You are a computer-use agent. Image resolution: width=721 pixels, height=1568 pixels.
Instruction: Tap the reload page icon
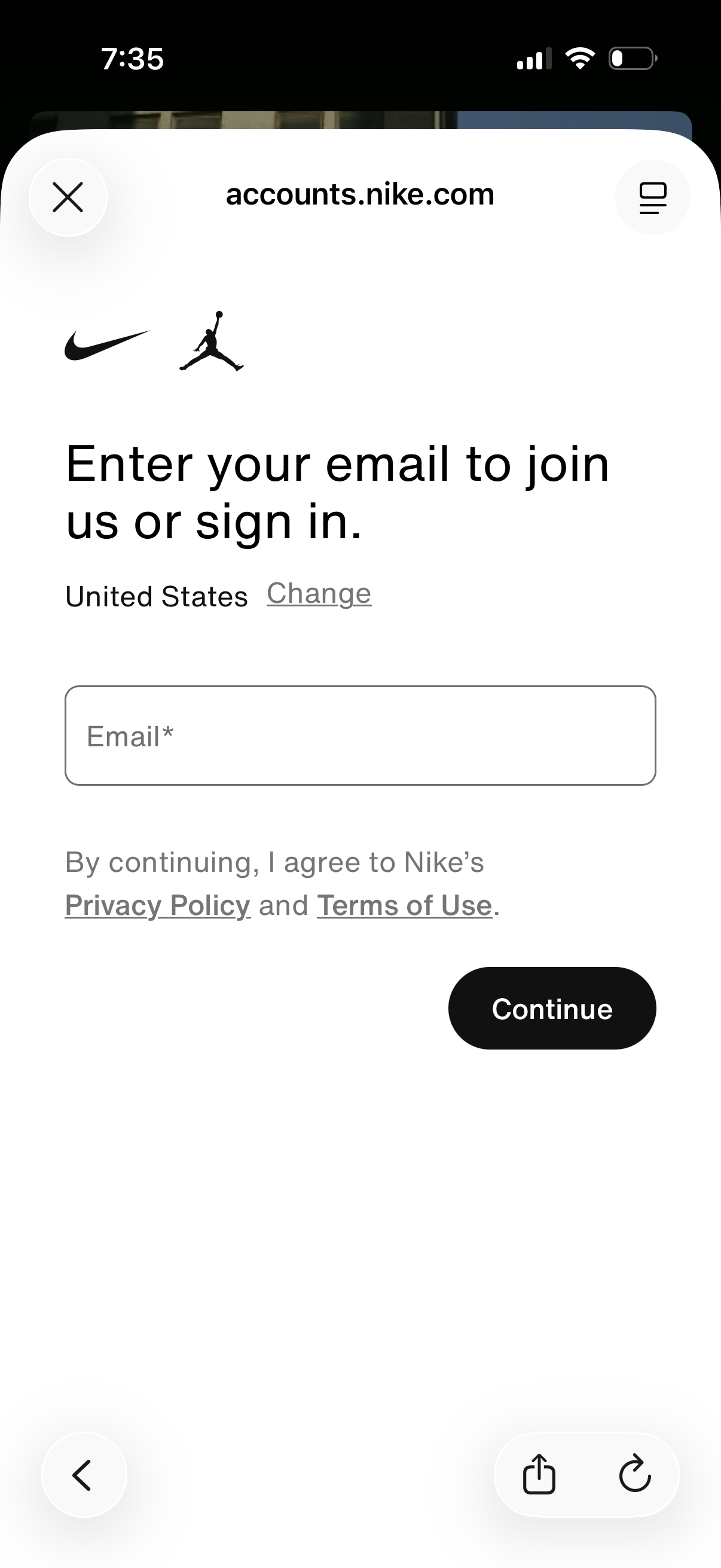tap(634, 1474)
